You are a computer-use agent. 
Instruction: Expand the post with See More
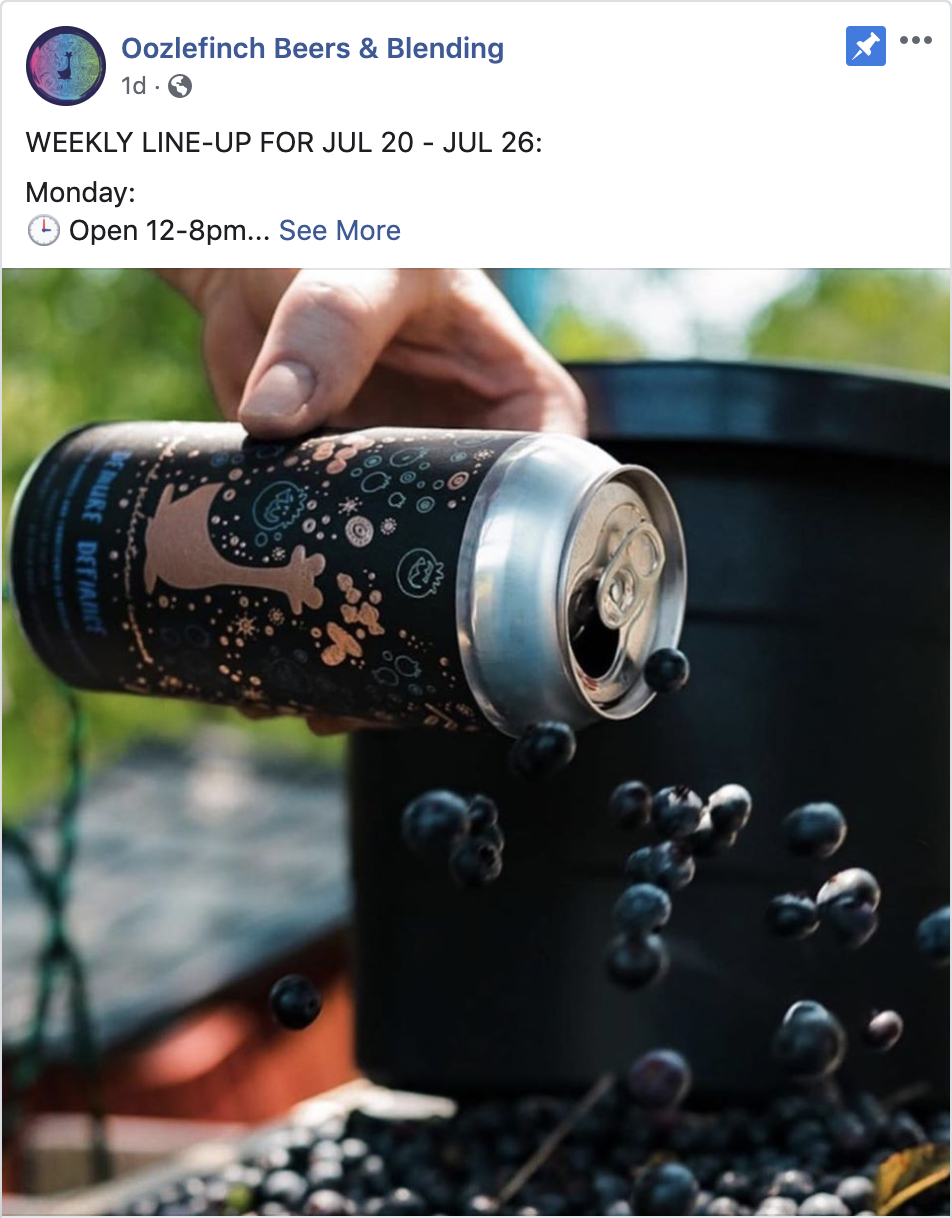(x=339, y=231)
